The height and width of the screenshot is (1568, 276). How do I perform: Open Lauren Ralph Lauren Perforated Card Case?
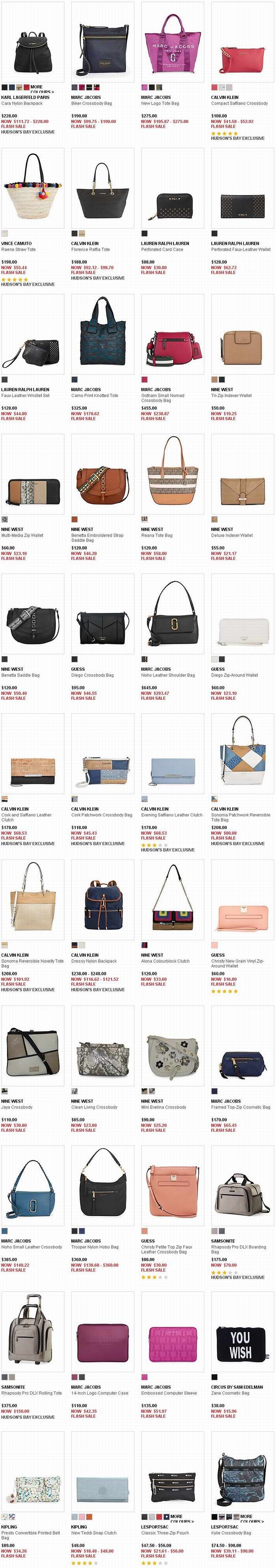pos(172,189)
